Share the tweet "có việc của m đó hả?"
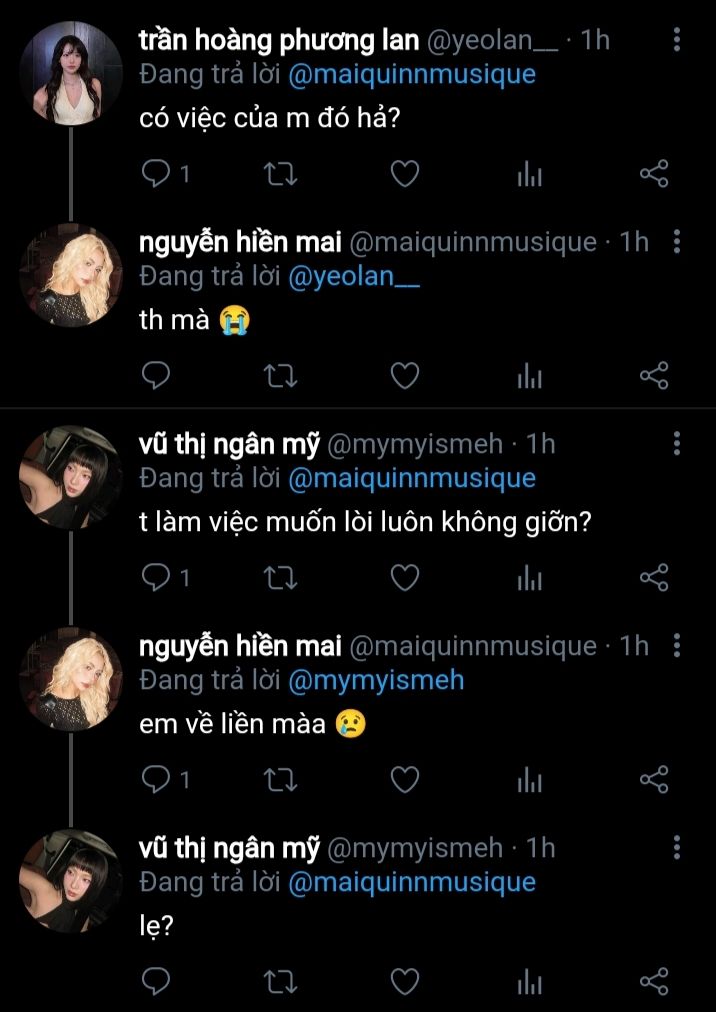 click(653, 175)
